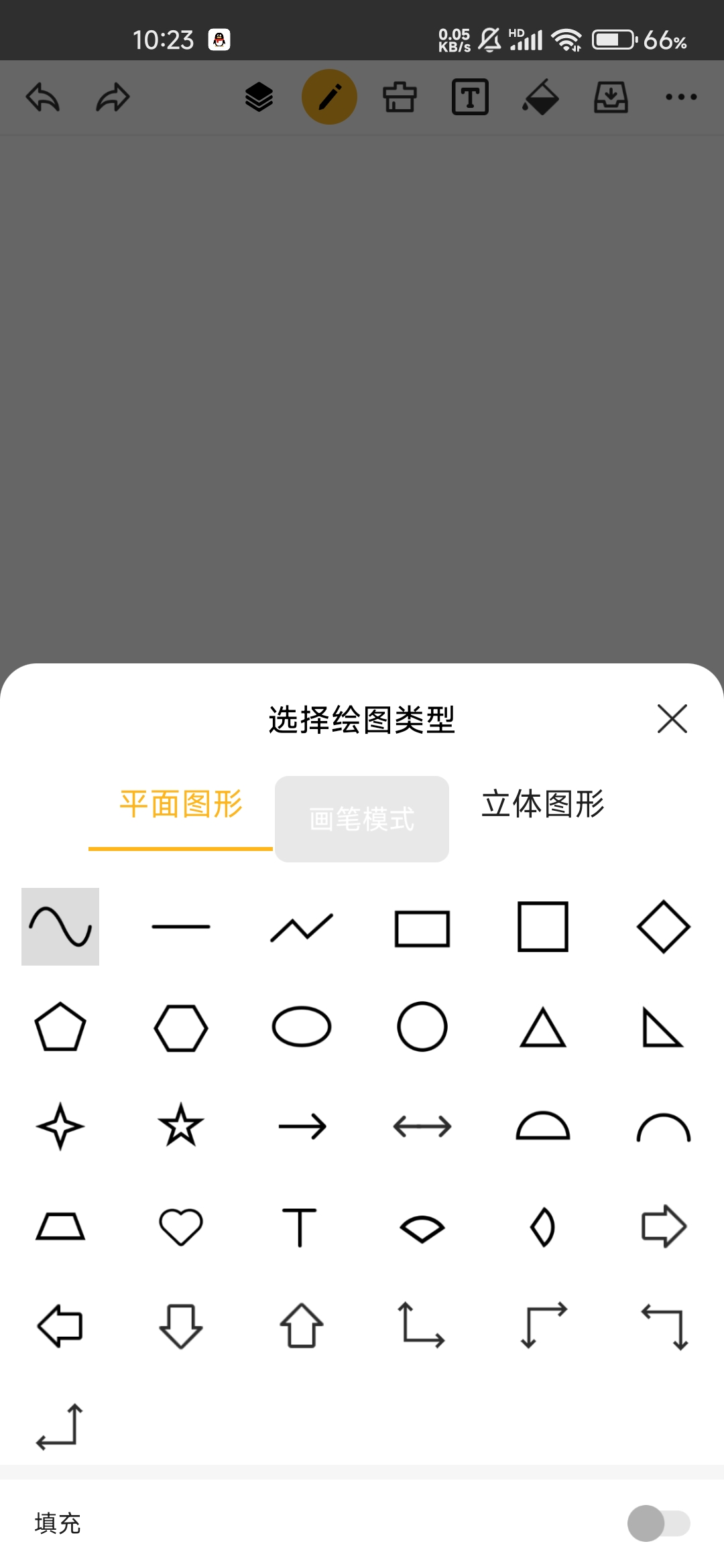Viewport: 724px width, 1568px height.
Task: Select the five-pointed star shape
Action: click(180, 1126)
